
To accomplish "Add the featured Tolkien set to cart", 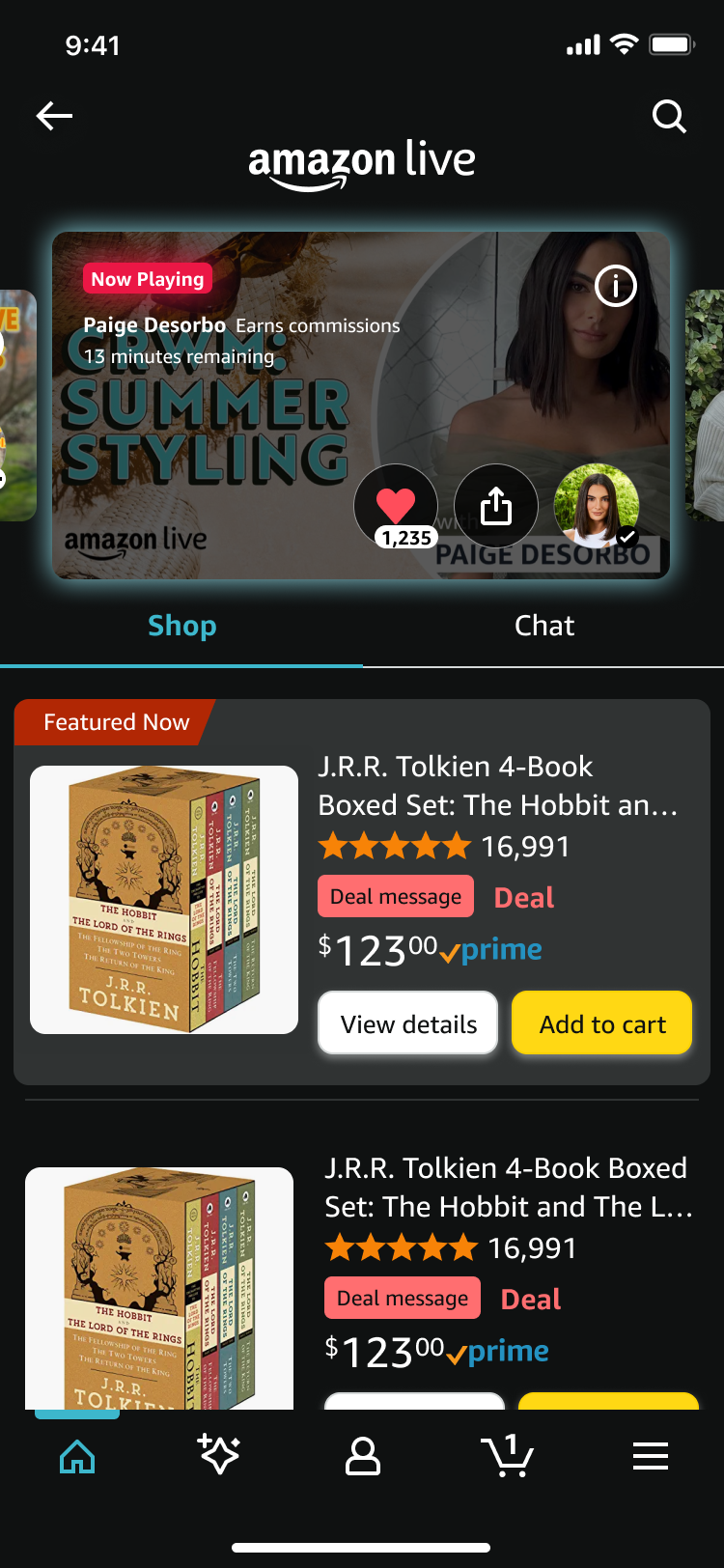I will [602, 1023].
